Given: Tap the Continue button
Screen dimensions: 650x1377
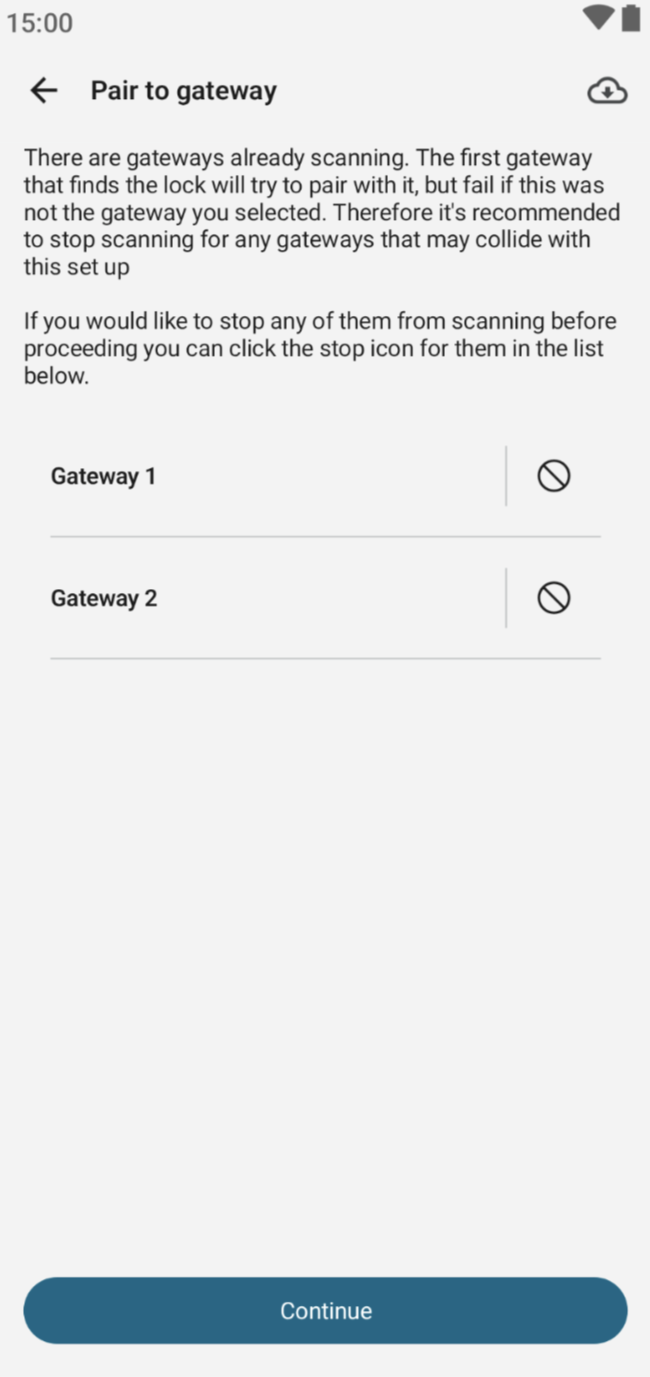Looking at the screenshot, I should (325, 1310).
